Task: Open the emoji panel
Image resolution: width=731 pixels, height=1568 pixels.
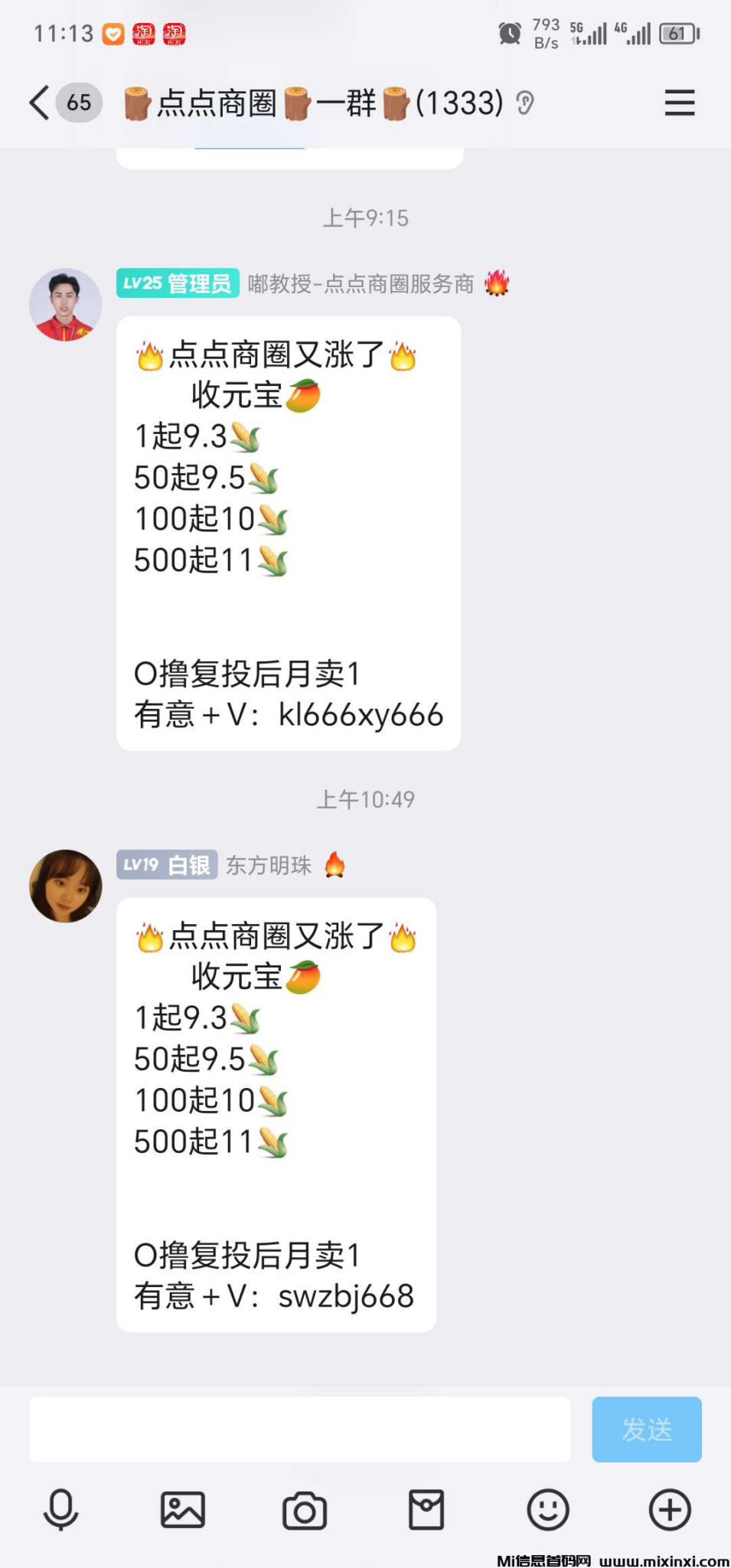Action: click(546, 1510)
